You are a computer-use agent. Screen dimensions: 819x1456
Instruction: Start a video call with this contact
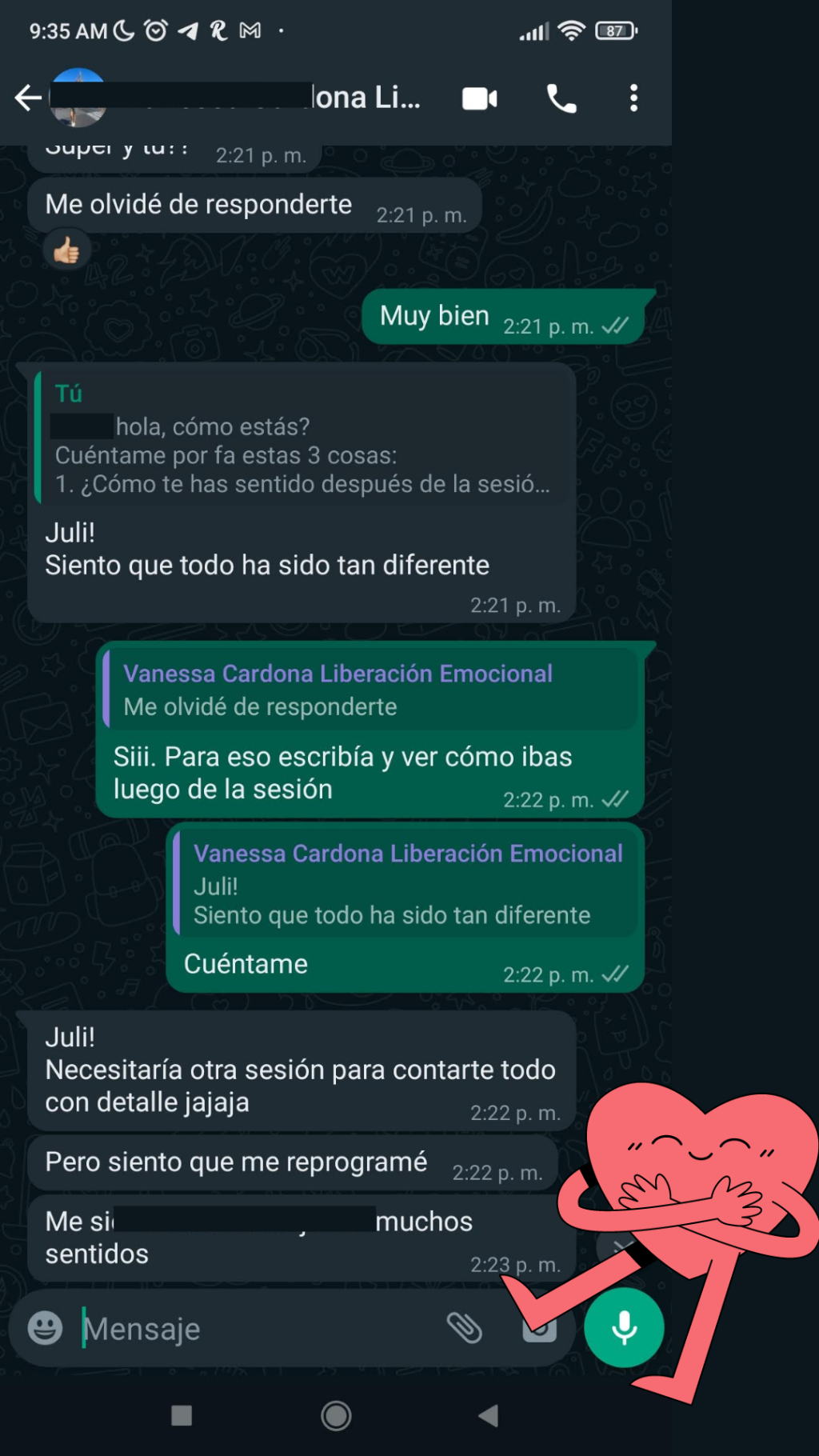(480, 98)
